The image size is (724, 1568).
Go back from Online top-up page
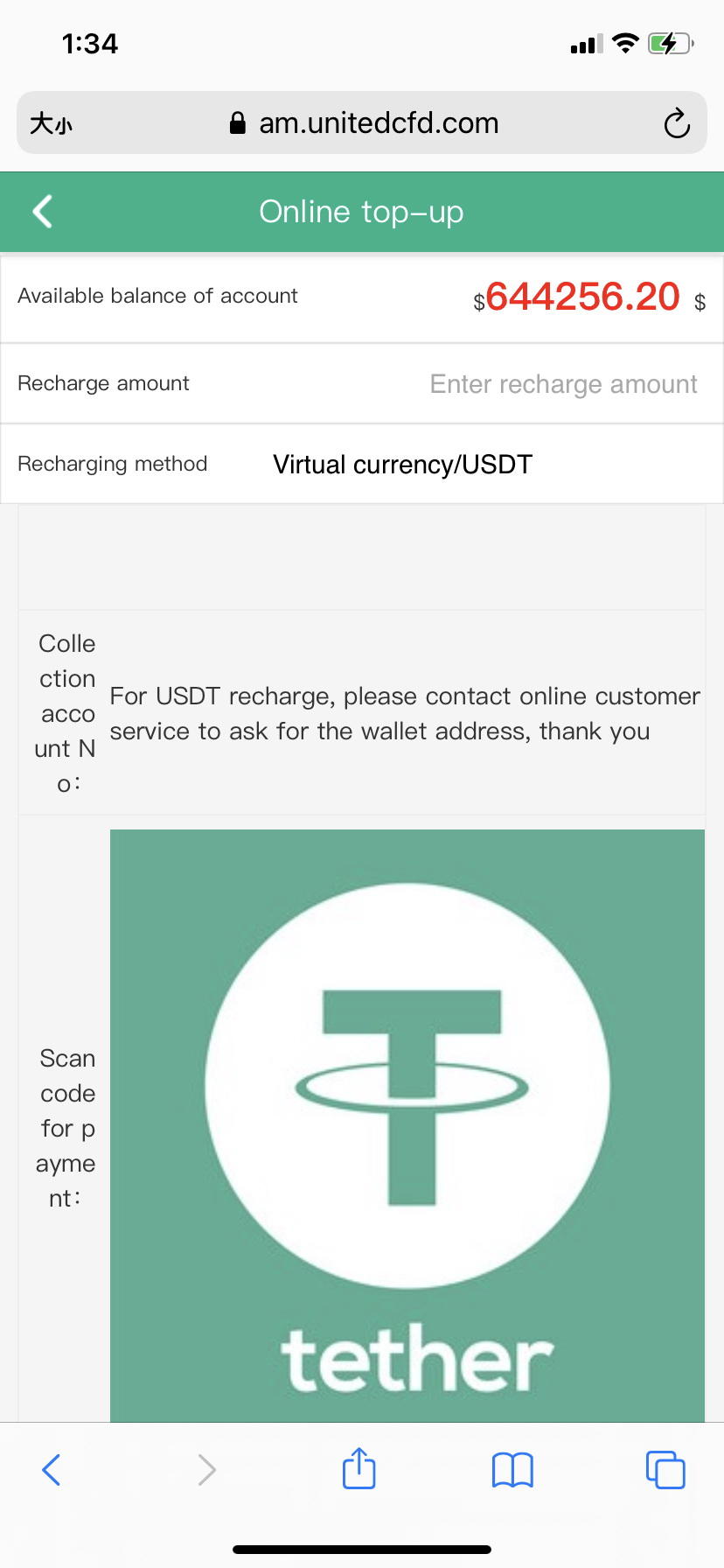(x=43, y=212)
